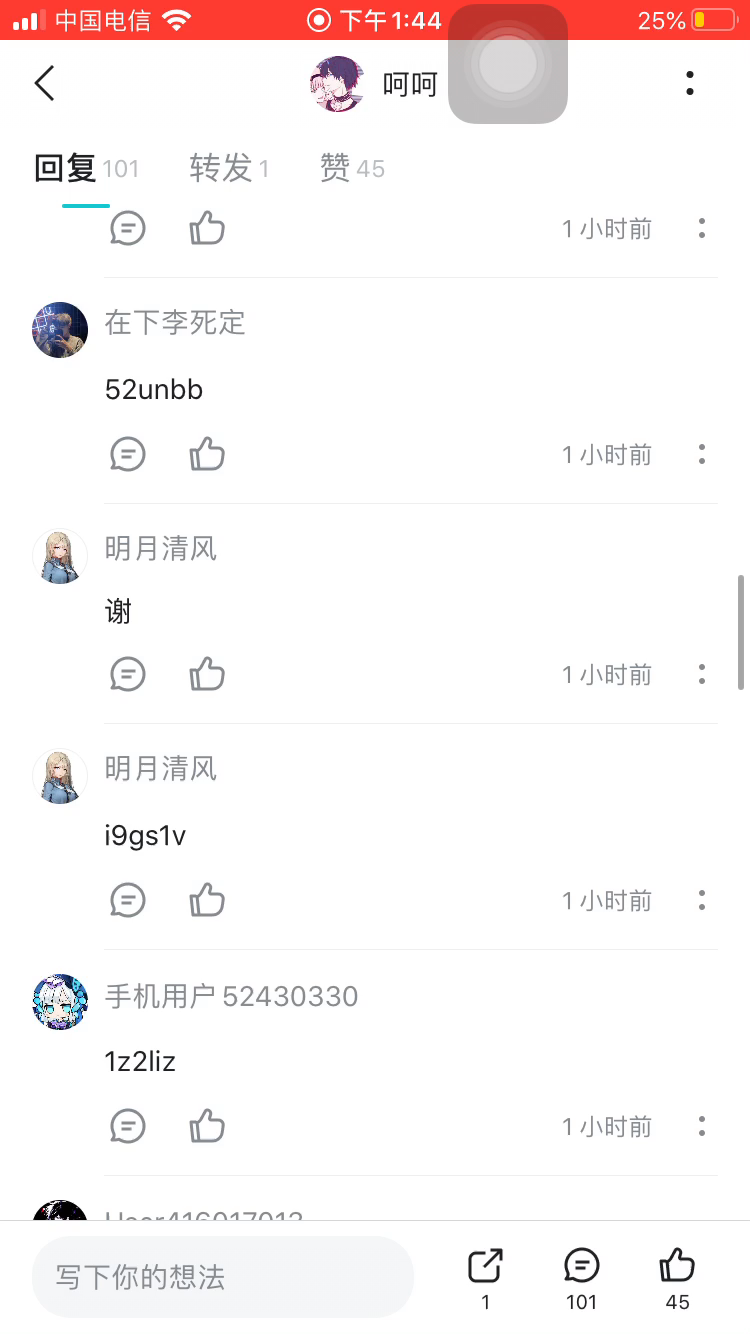Reply to the comment 1z2liz
This screenshot has height=1334, width=750.
pos(128,1127)
